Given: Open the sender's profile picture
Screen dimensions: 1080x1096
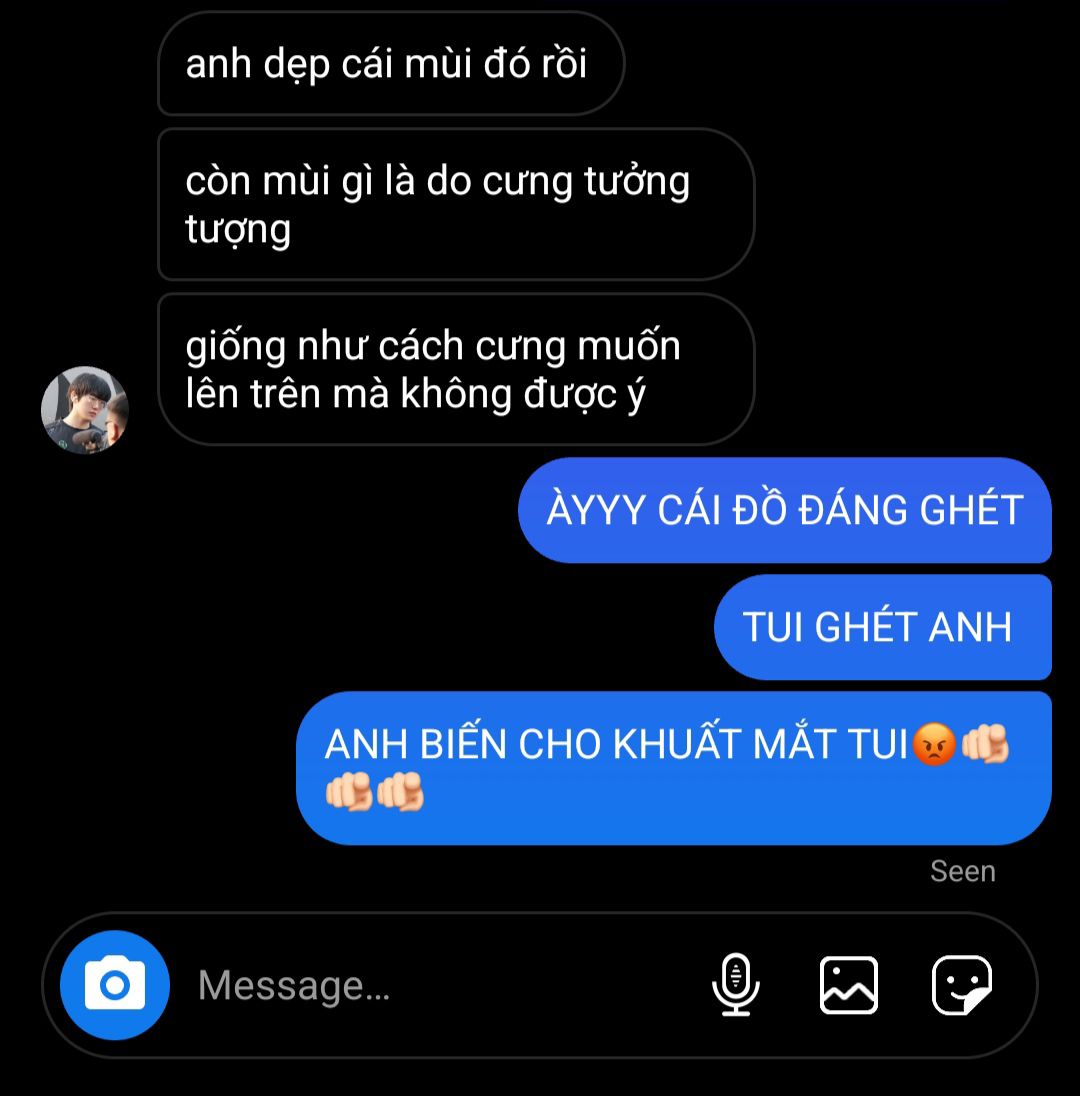Looking at the screenshot, I should pyautogui.click(x=85, y=410).
